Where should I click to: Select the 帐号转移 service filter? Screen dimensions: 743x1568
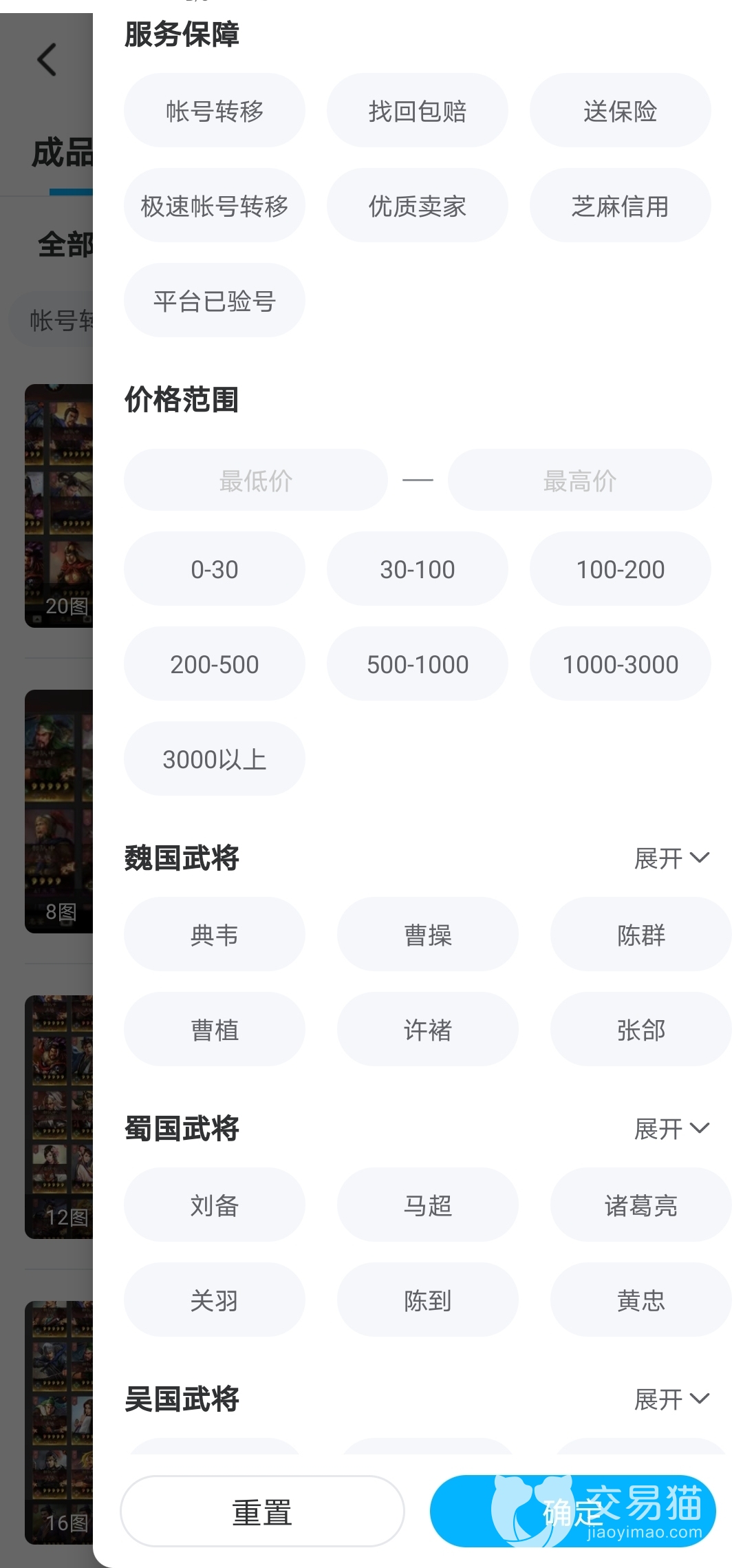tap(214, 111)
